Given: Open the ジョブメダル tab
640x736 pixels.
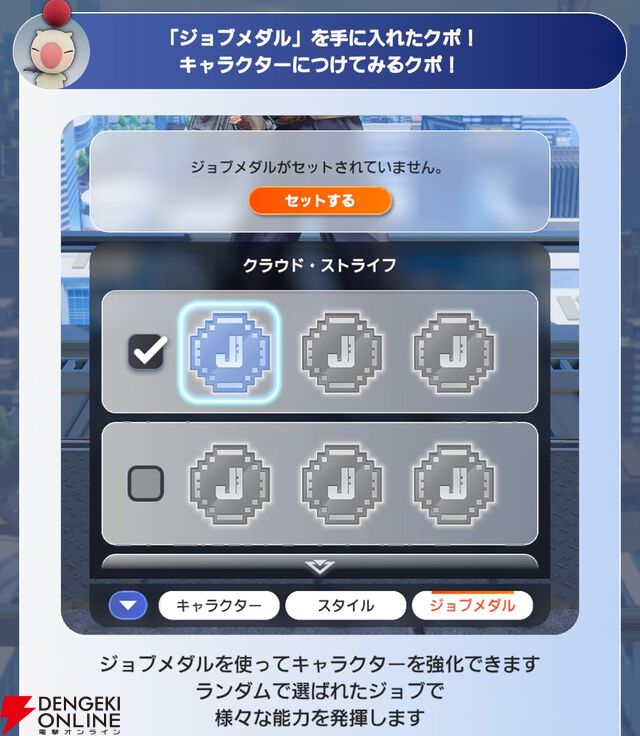Looking at the screenshot, I should click(x=472, y=605).
